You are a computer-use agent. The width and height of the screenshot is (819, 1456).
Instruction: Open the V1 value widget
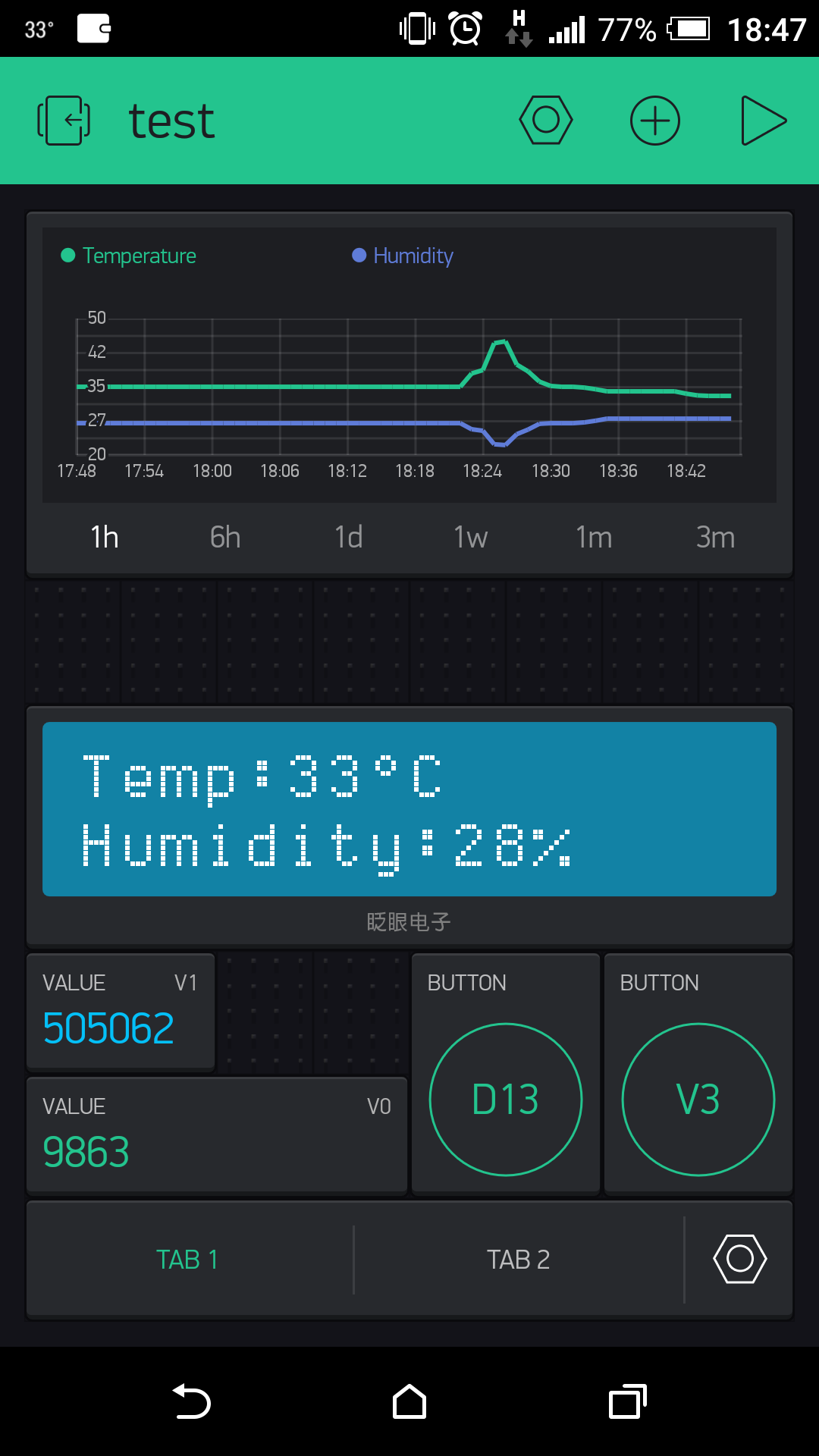pyautogui.click(x=121, y=1012)
